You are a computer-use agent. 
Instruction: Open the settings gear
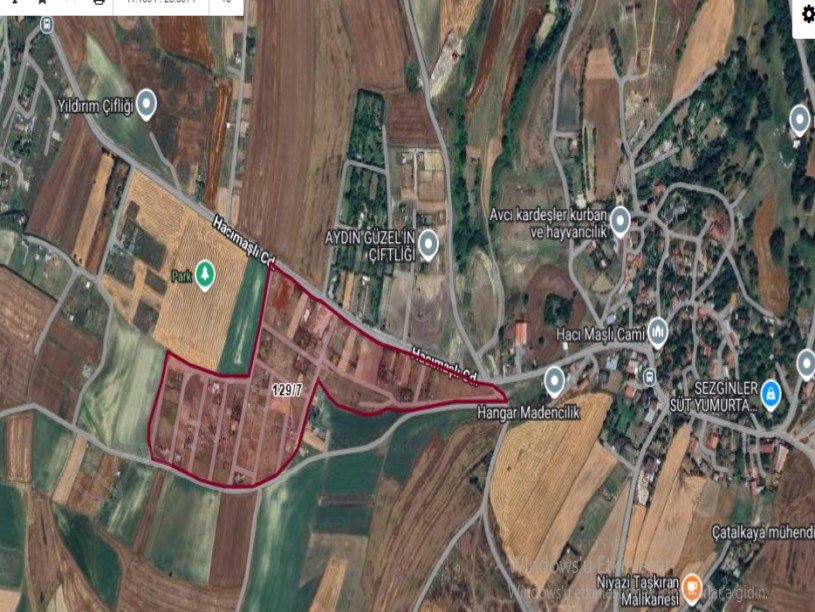click(806, 13)
